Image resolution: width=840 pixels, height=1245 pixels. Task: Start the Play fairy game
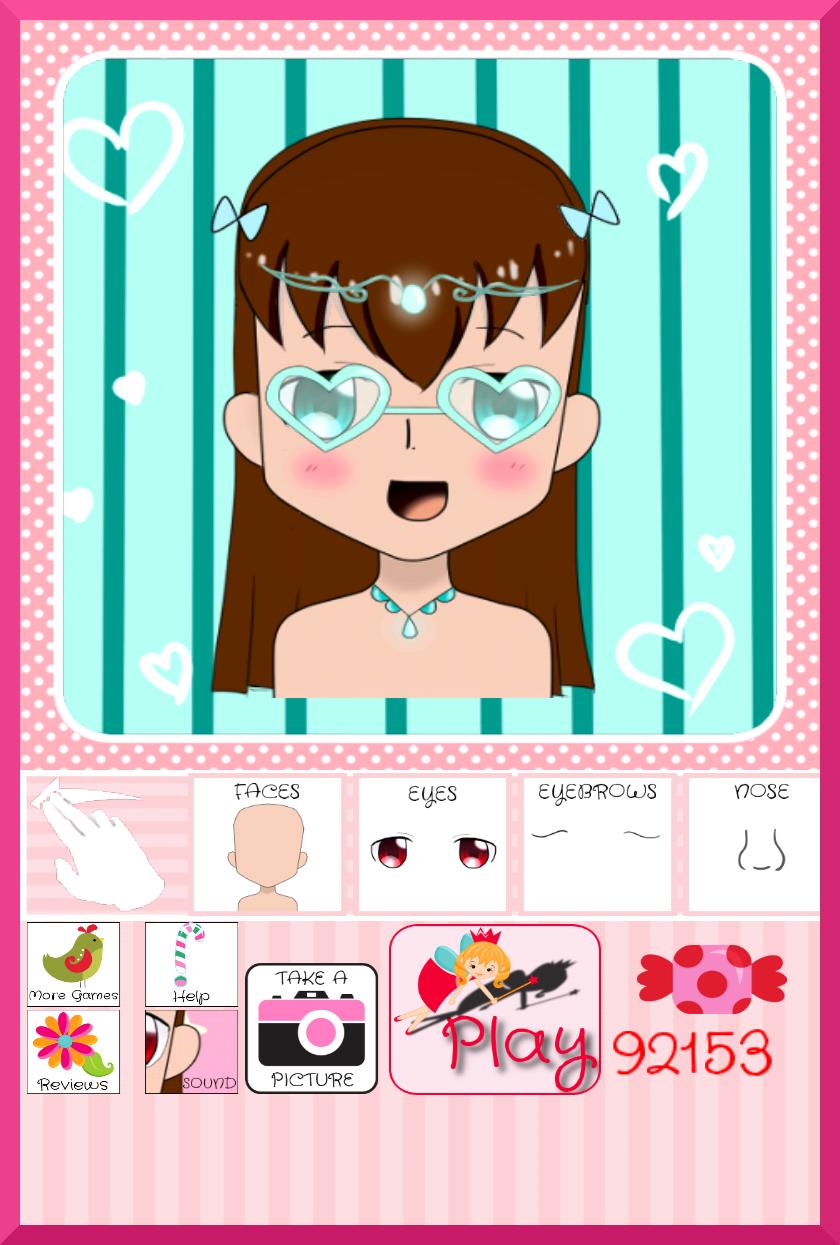pos(495,1009)
